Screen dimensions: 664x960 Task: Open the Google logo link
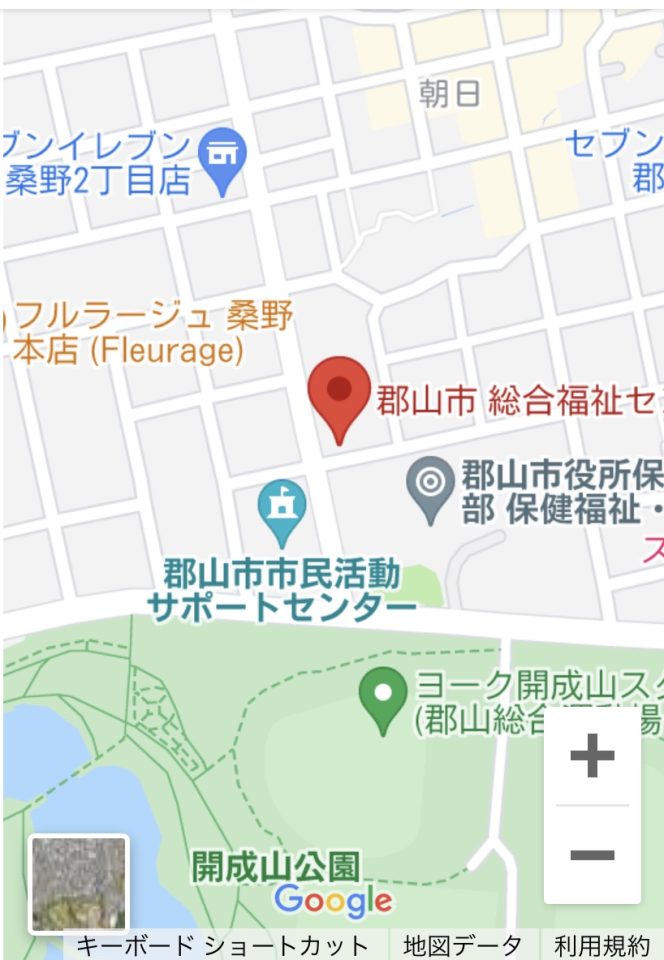(x=333, y=900)
